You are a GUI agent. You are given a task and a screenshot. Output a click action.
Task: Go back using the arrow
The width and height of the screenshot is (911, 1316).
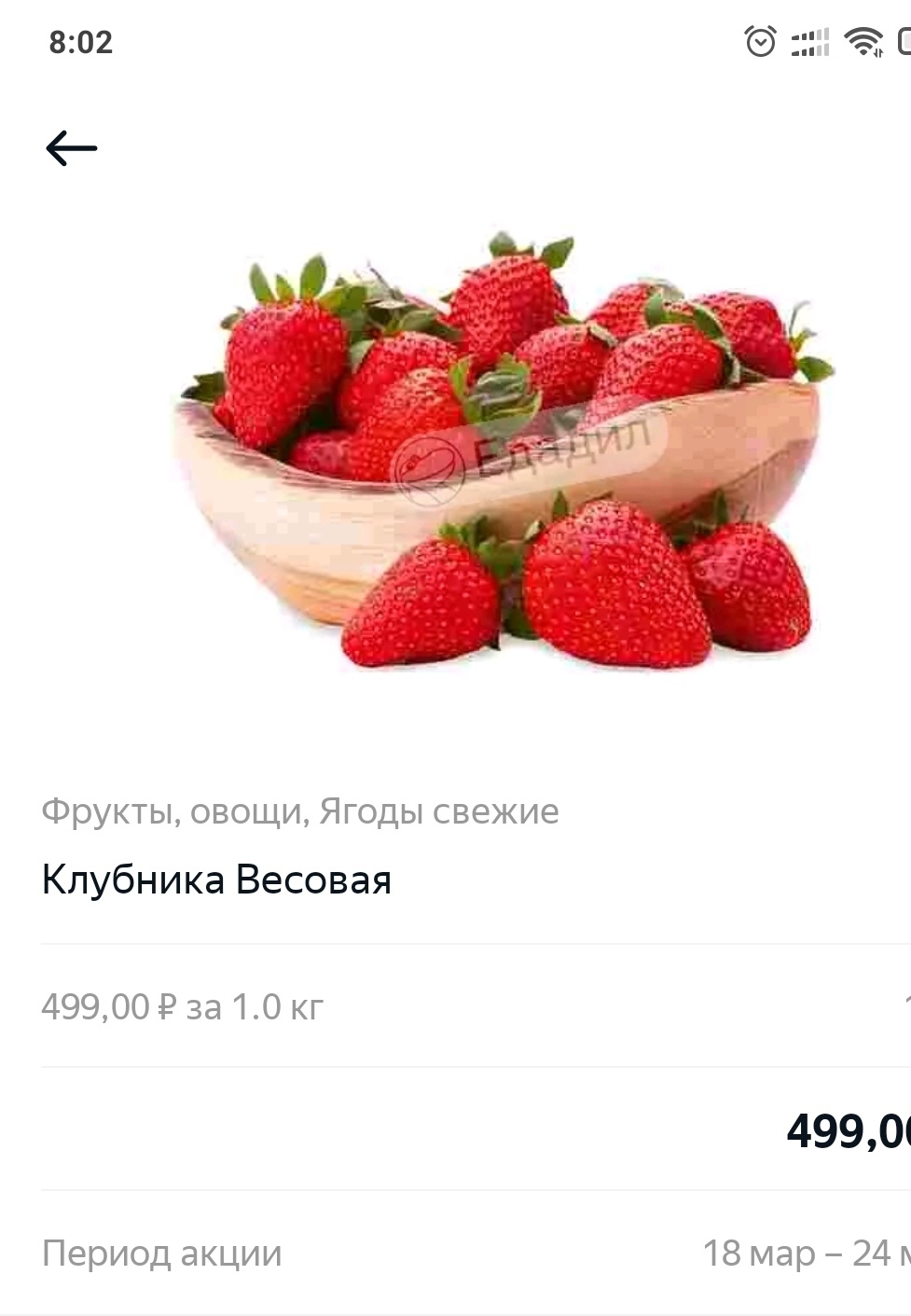(72, 148)
